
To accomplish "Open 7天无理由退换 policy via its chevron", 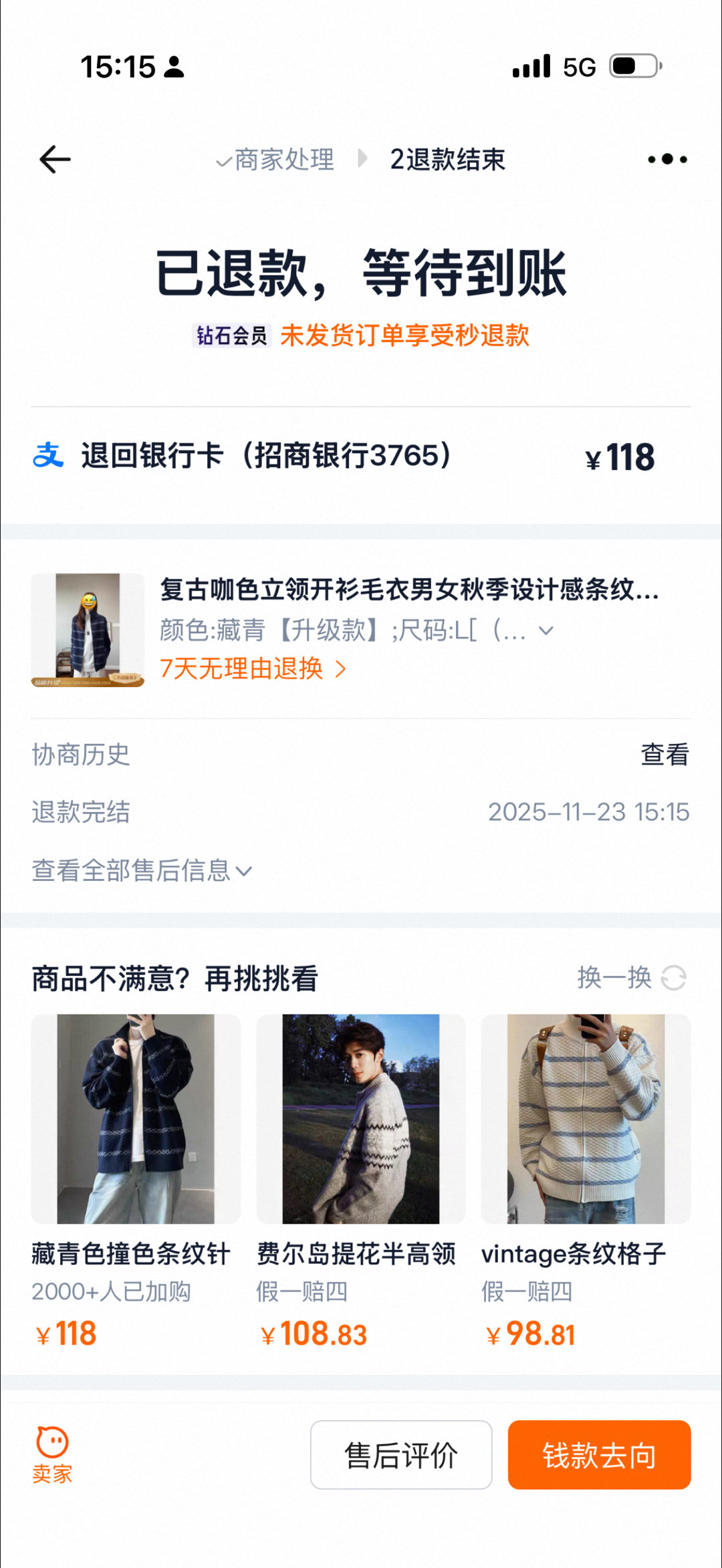I will coord(339,668).
